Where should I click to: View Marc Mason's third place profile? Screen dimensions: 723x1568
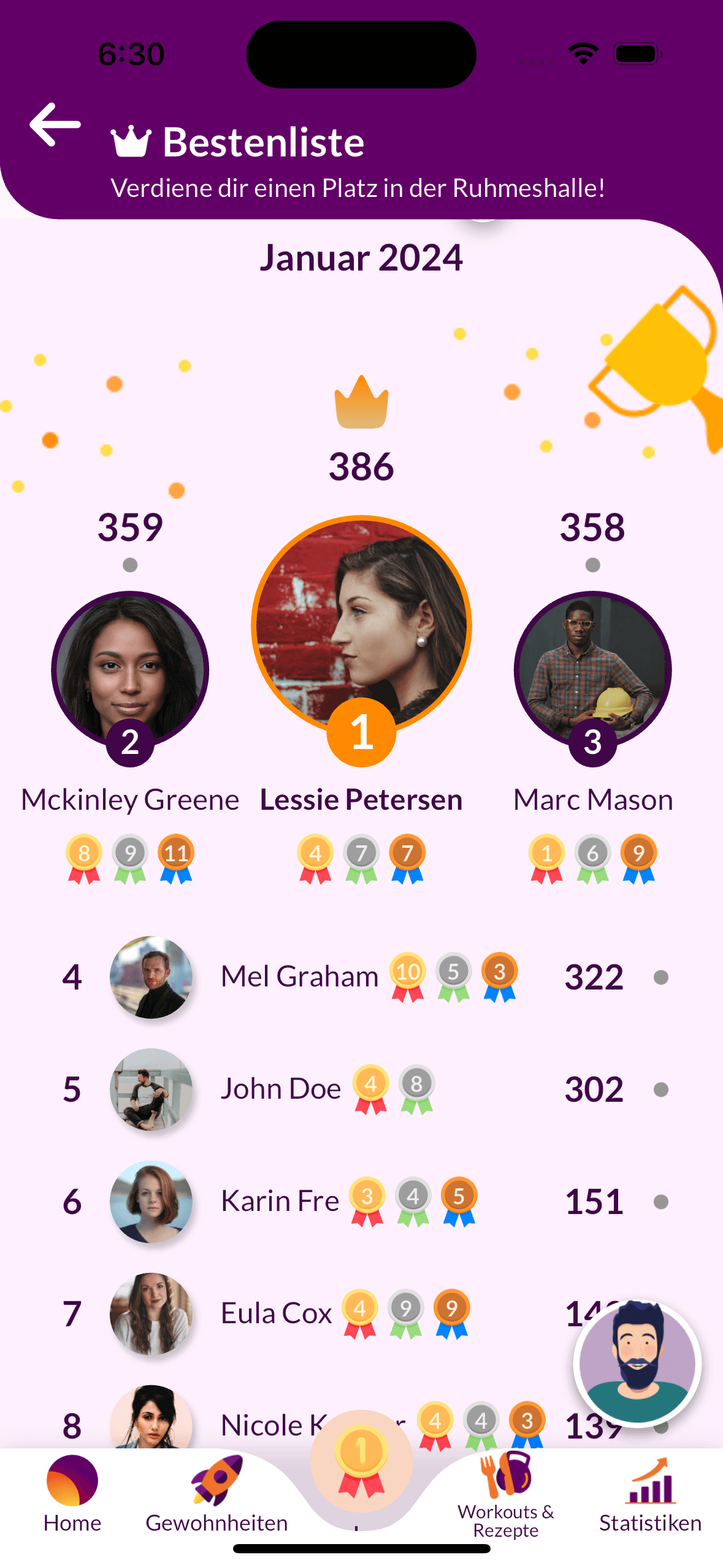(592, 669)
